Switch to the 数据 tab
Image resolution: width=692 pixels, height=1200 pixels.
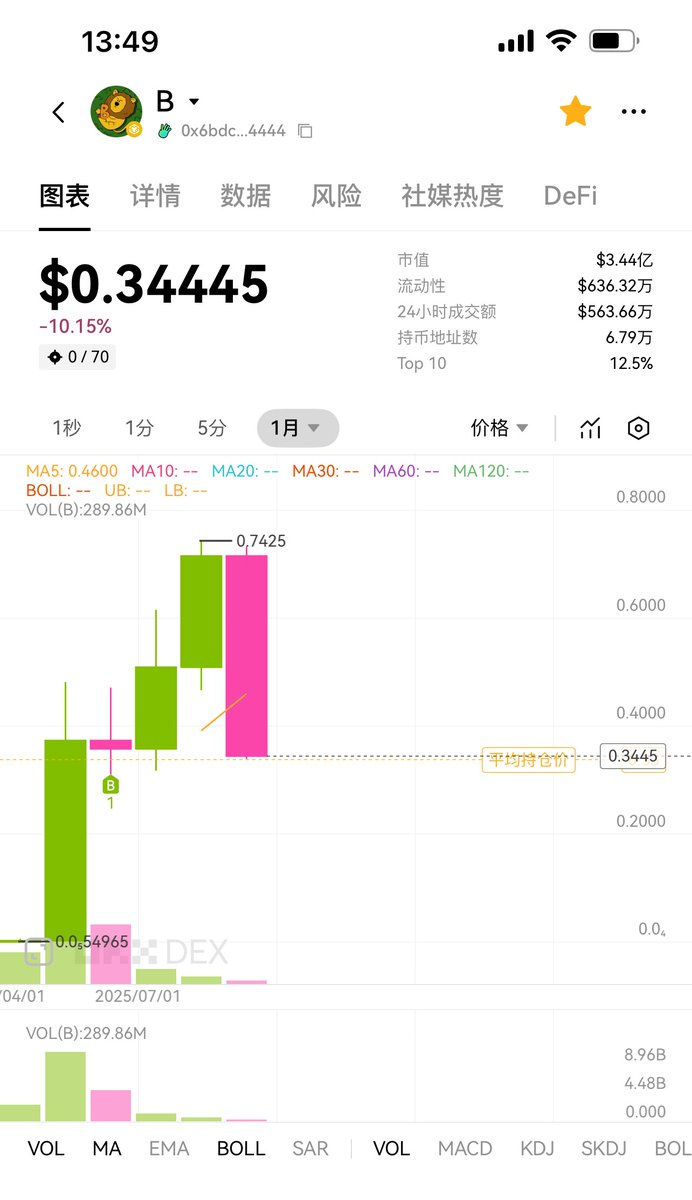pos(245,196)
